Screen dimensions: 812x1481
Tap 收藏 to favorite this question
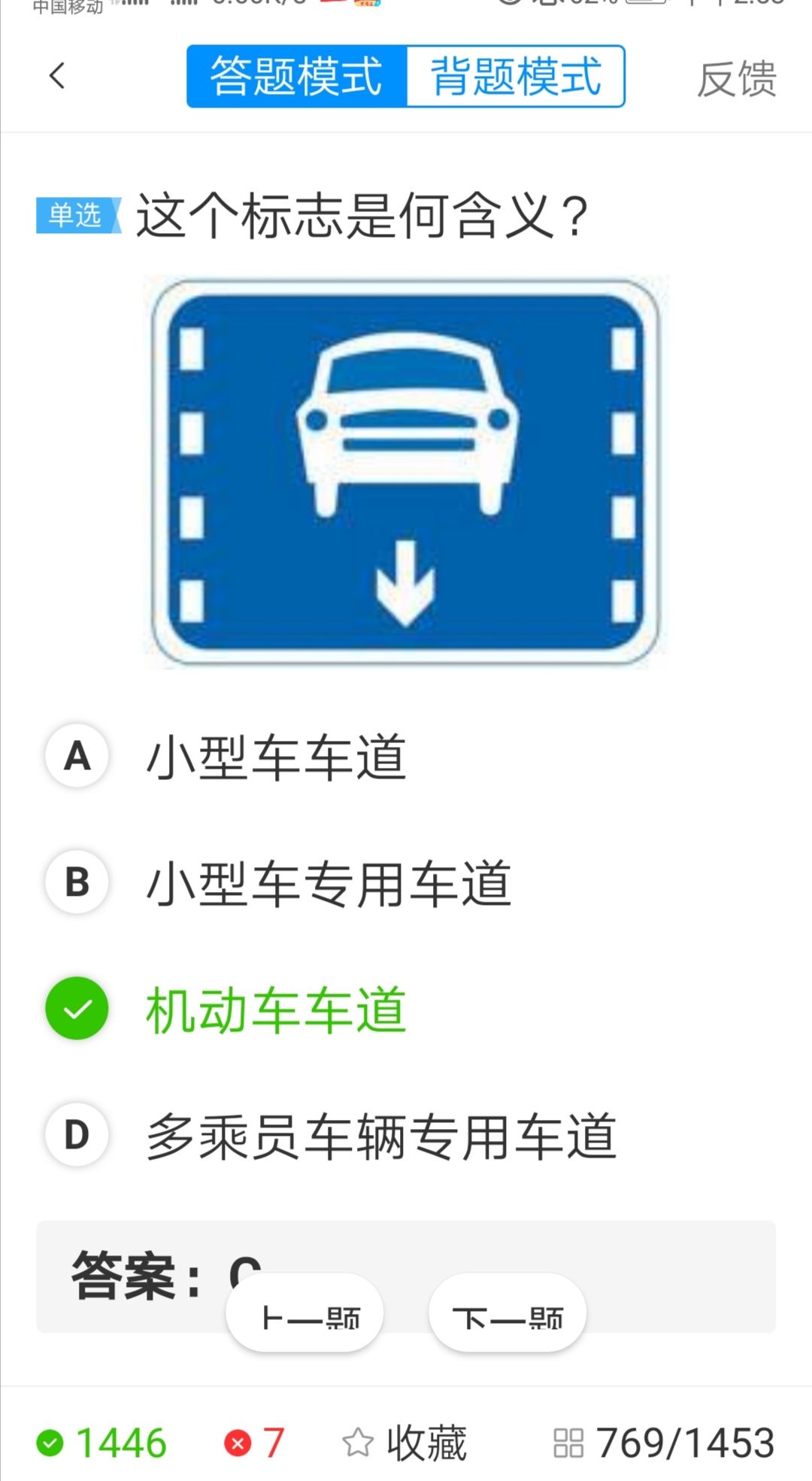tap(404, 1443)
